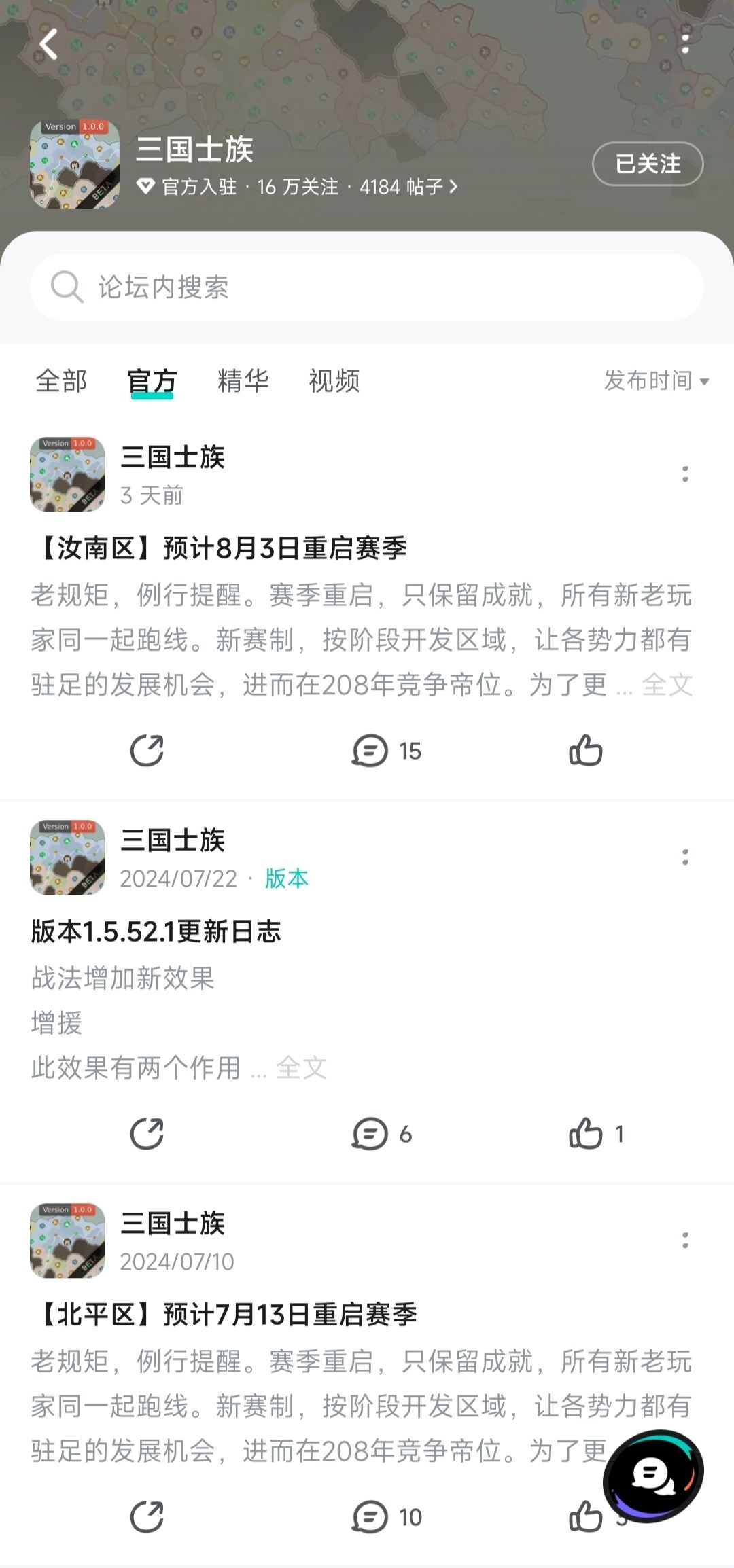This screenshot has height=1568, width=734.
Task: Switch to the 全部 tab
Action: click(x=61, y=381)
